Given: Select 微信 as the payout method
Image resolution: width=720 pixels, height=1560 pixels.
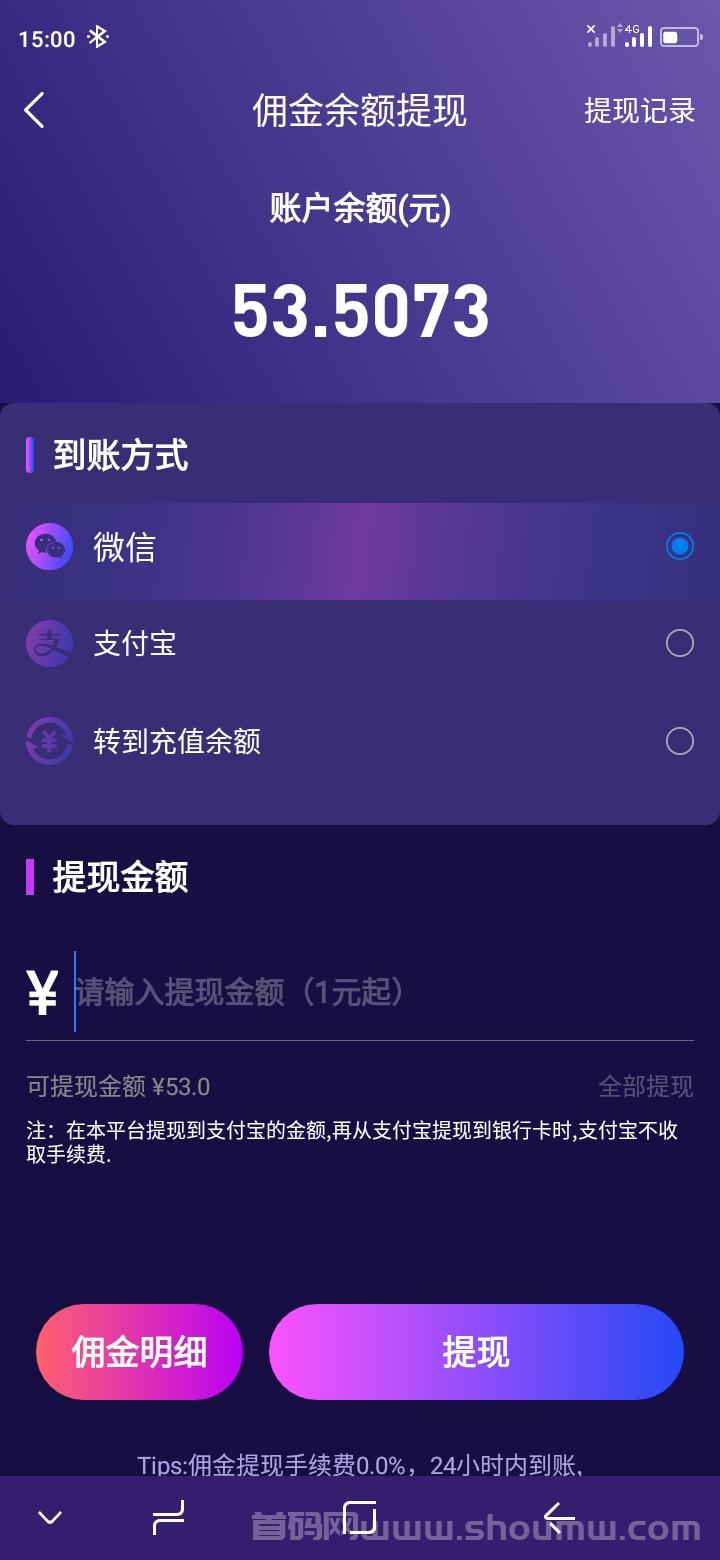Looking at the screenshot, I should click(360, 547).
